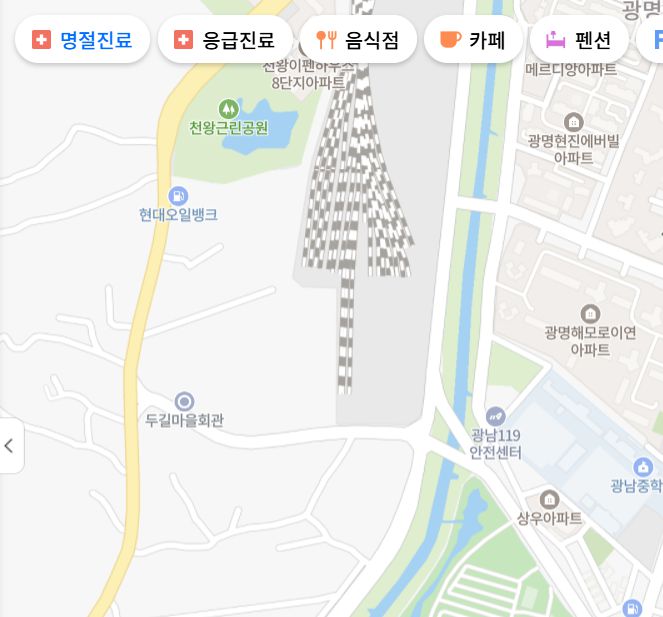The width and height of the screenshot is (663, 617).
Task: Show 음식점 places on the map
Action: pos(357,40)
